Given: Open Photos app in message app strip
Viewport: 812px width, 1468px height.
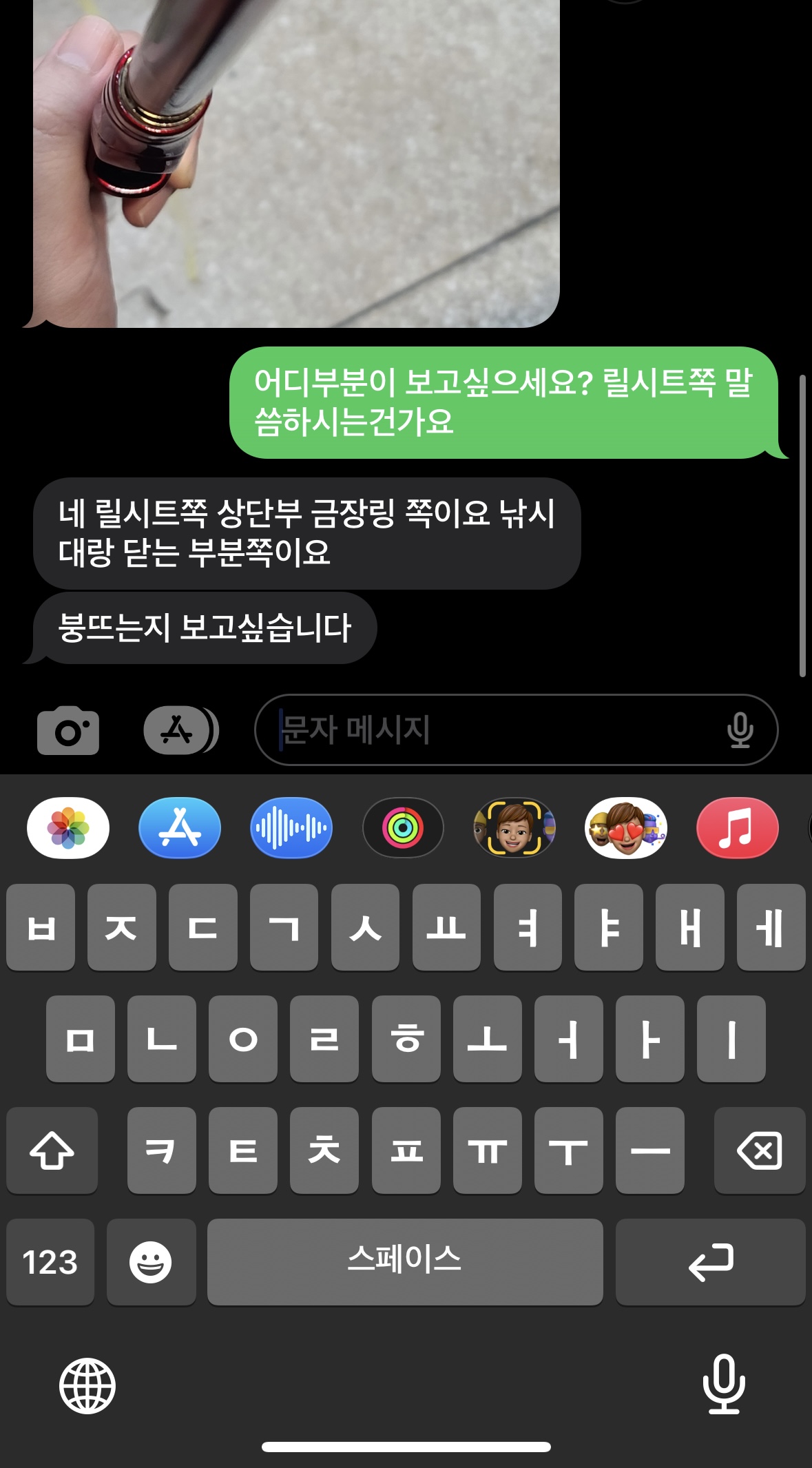Looking at the screenshot, I should tap(68, 828).
